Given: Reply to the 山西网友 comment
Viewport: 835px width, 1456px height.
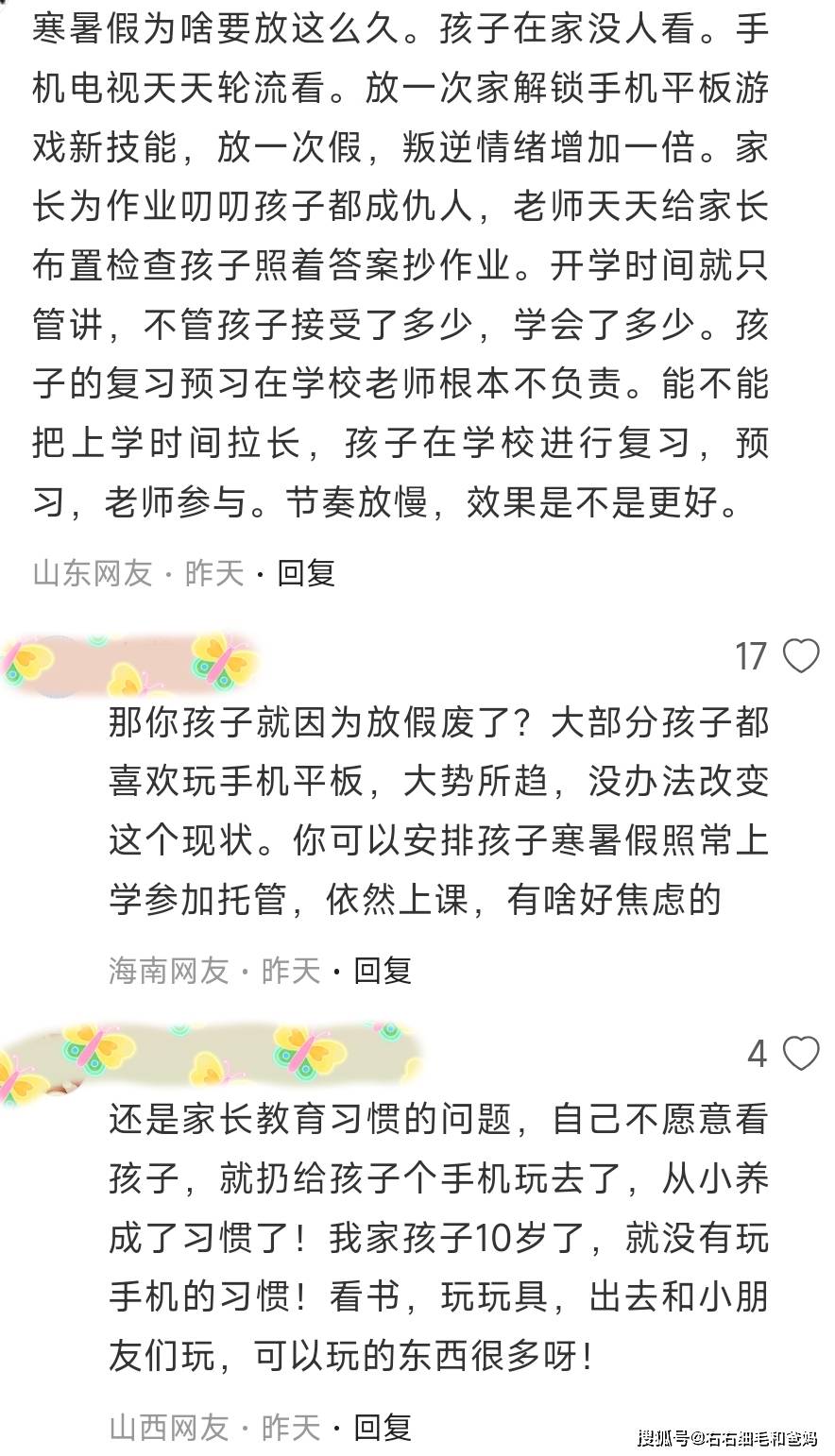Looking at the screenshot, I should point(383,1426).
